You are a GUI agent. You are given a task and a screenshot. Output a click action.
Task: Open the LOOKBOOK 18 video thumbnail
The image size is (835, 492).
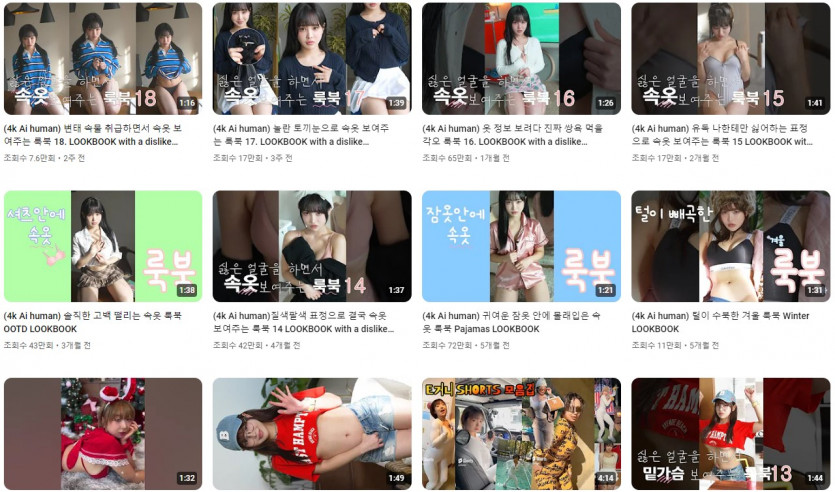[103, 58]
